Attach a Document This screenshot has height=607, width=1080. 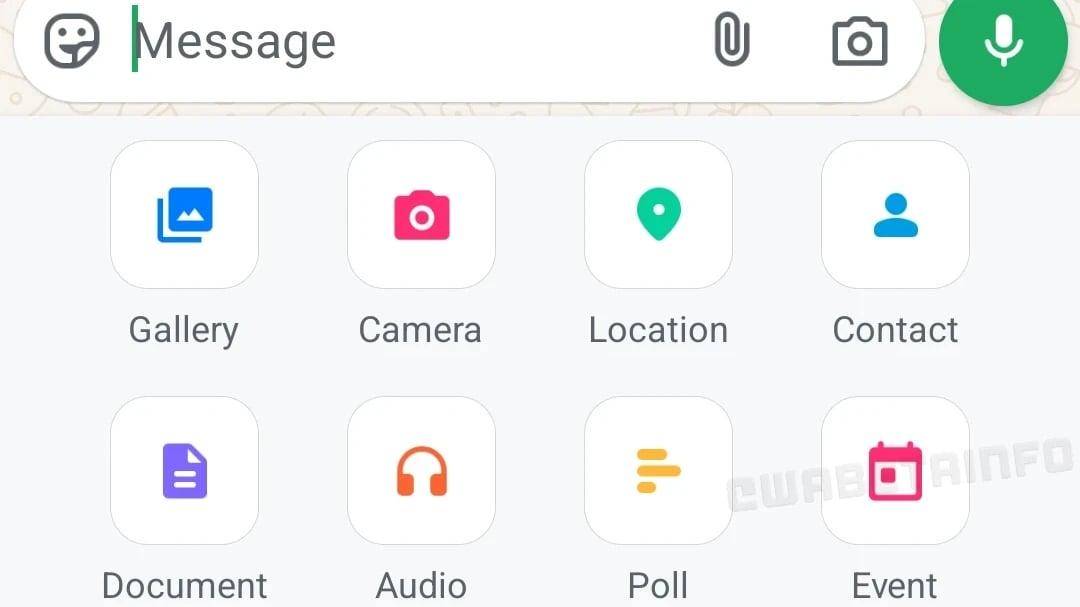(184, 471)
